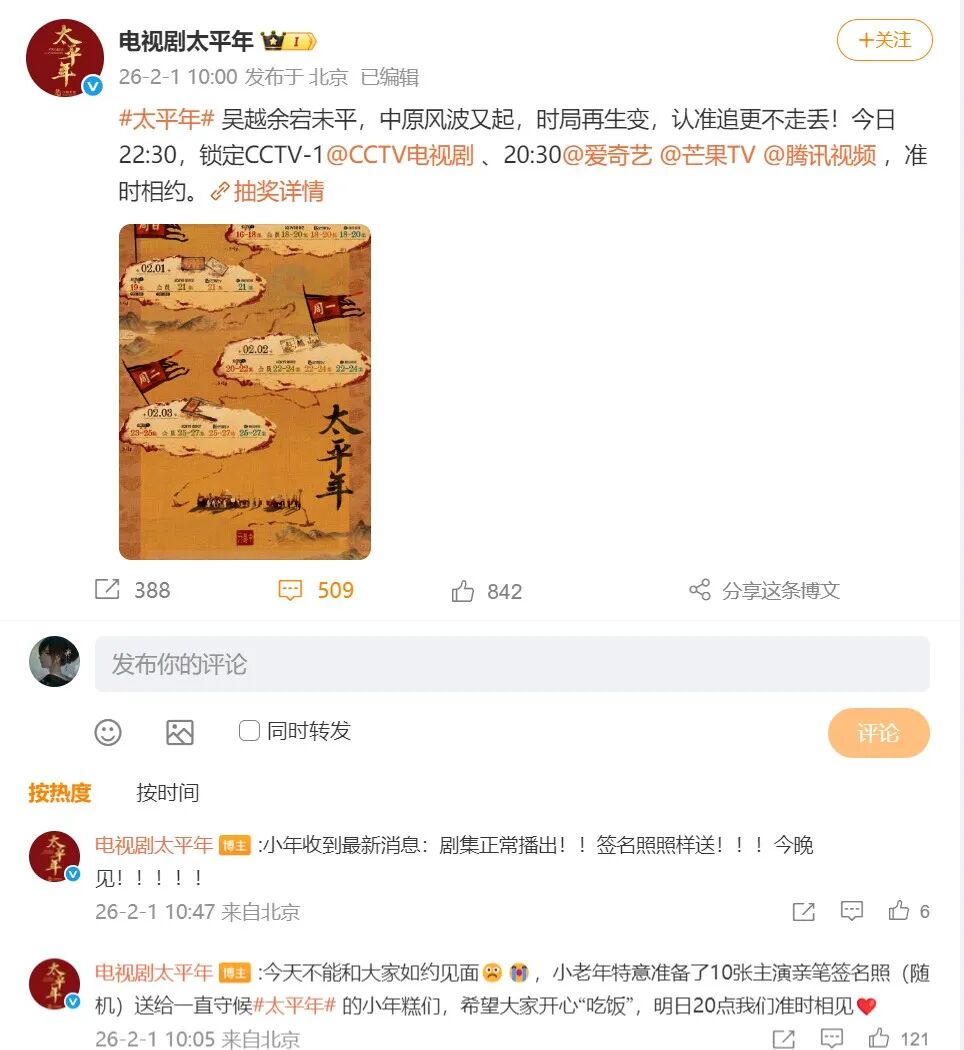Click the repost icon showing 388
The width and height of the screenshot is (964, 1050).
107,591
